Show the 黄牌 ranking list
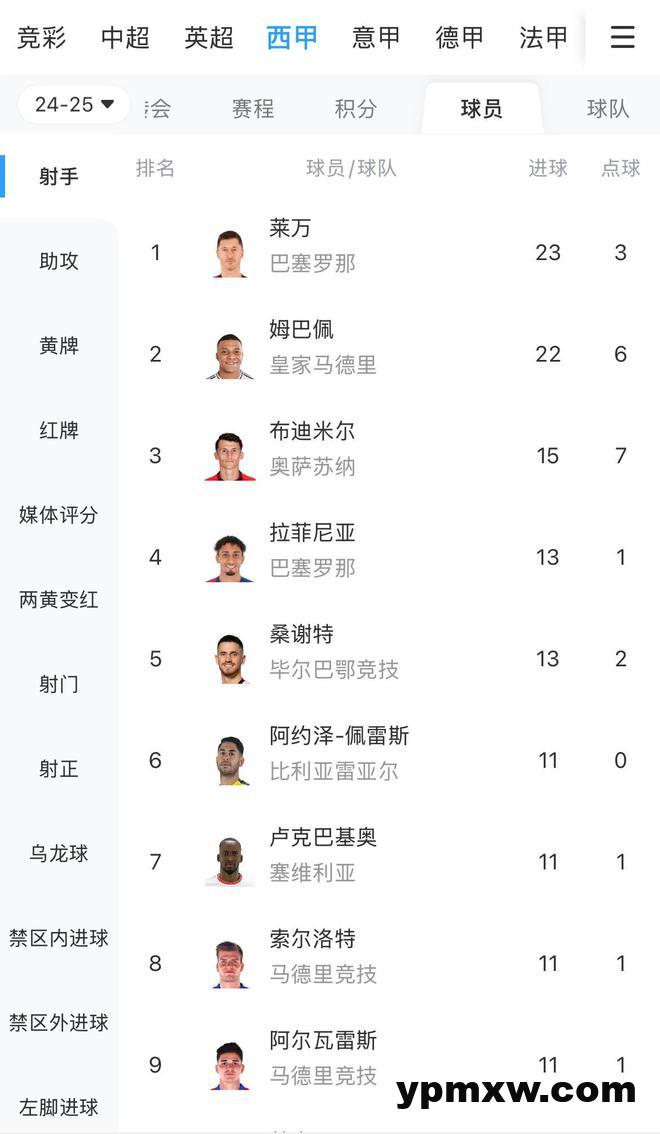 59,346
